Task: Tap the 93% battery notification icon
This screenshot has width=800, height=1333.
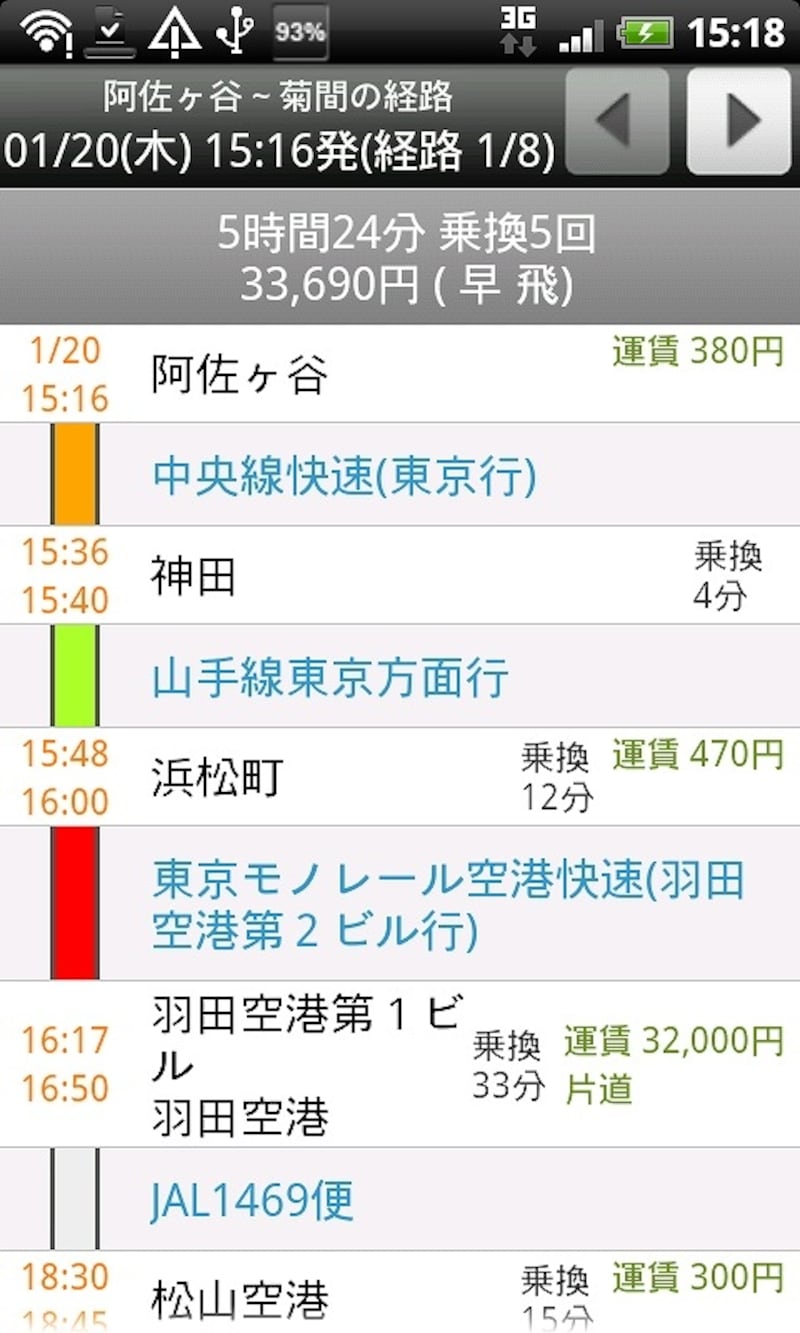Action: point(300,30)
